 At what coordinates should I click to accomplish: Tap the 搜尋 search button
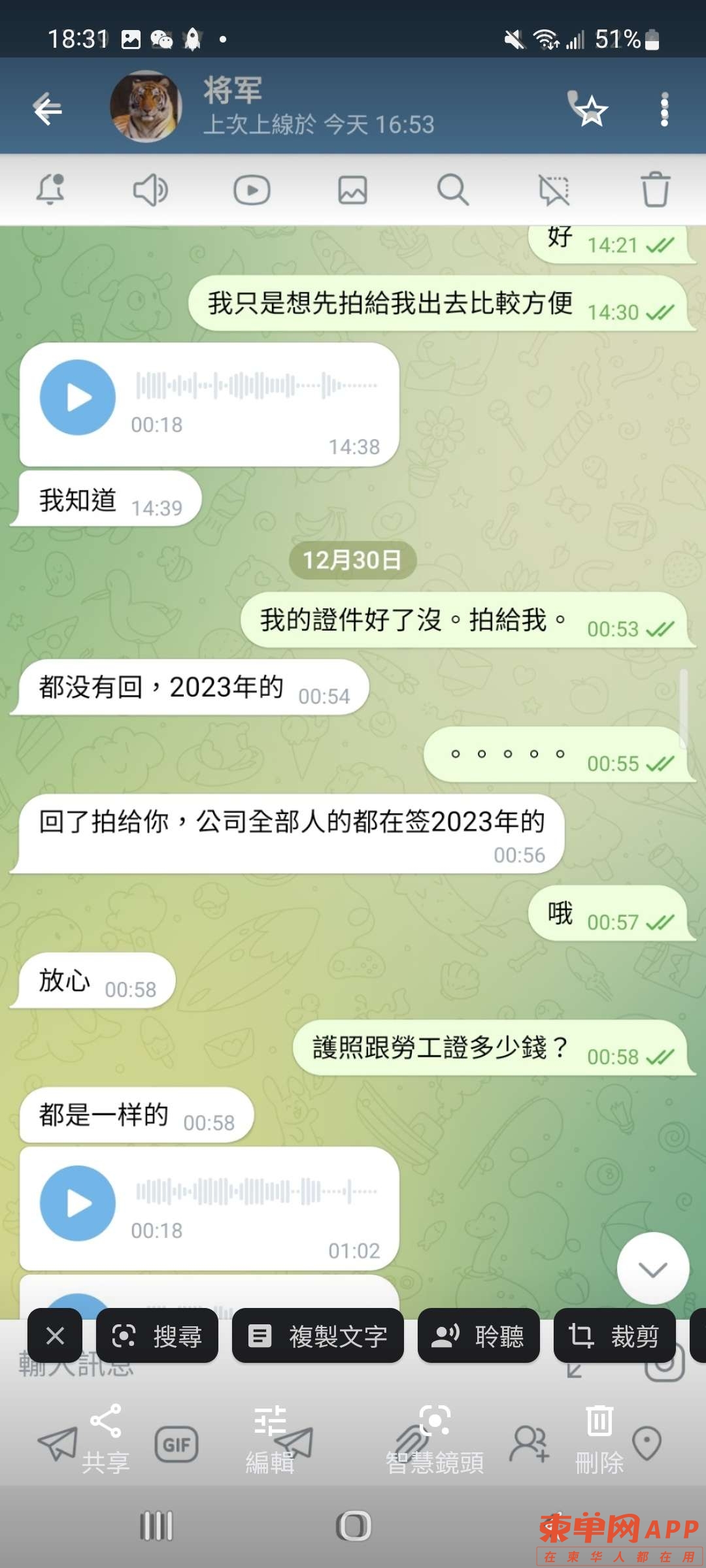157,1335
